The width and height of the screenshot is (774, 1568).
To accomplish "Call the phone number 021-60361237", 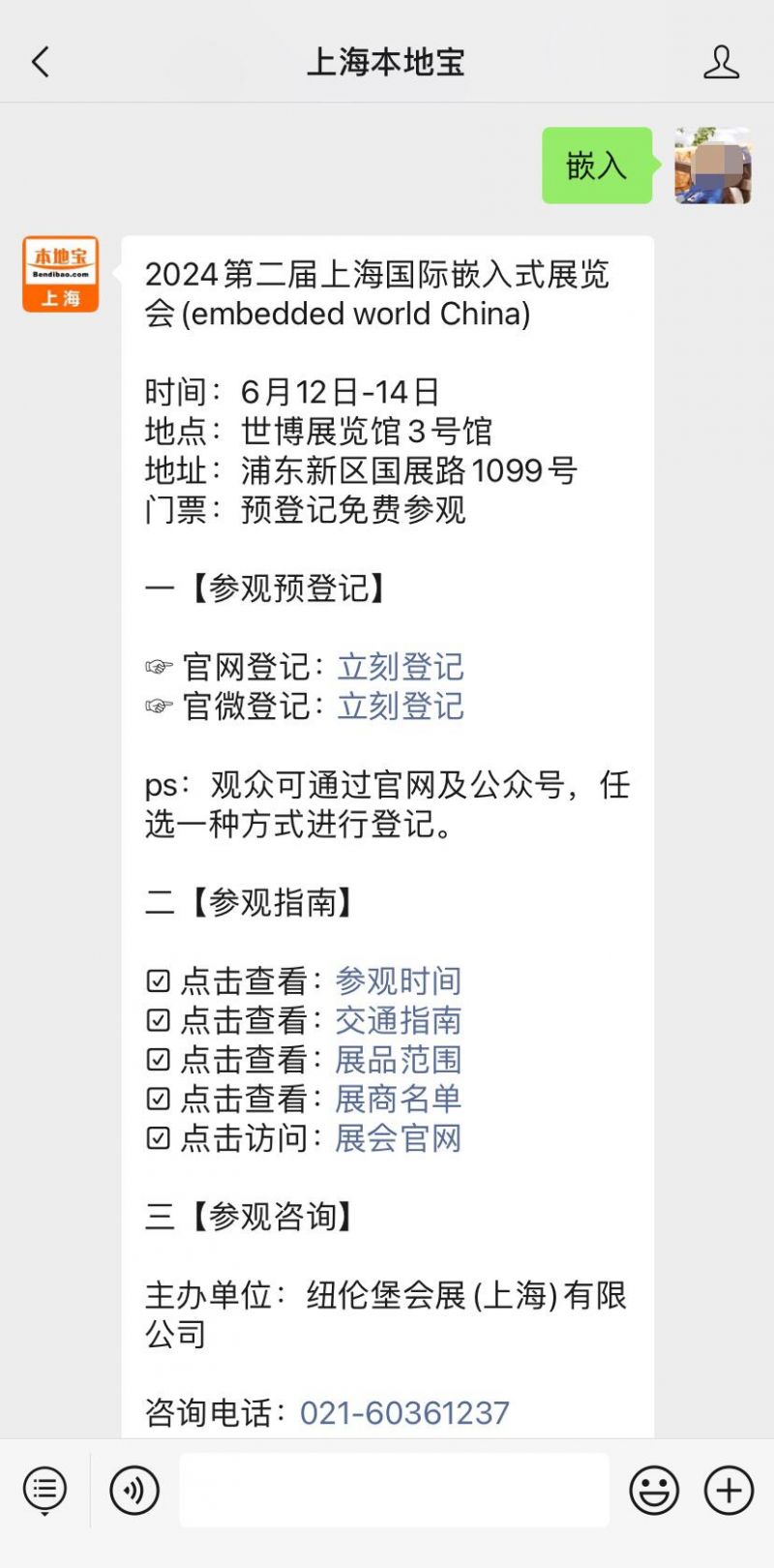I will pos(404,1413).
